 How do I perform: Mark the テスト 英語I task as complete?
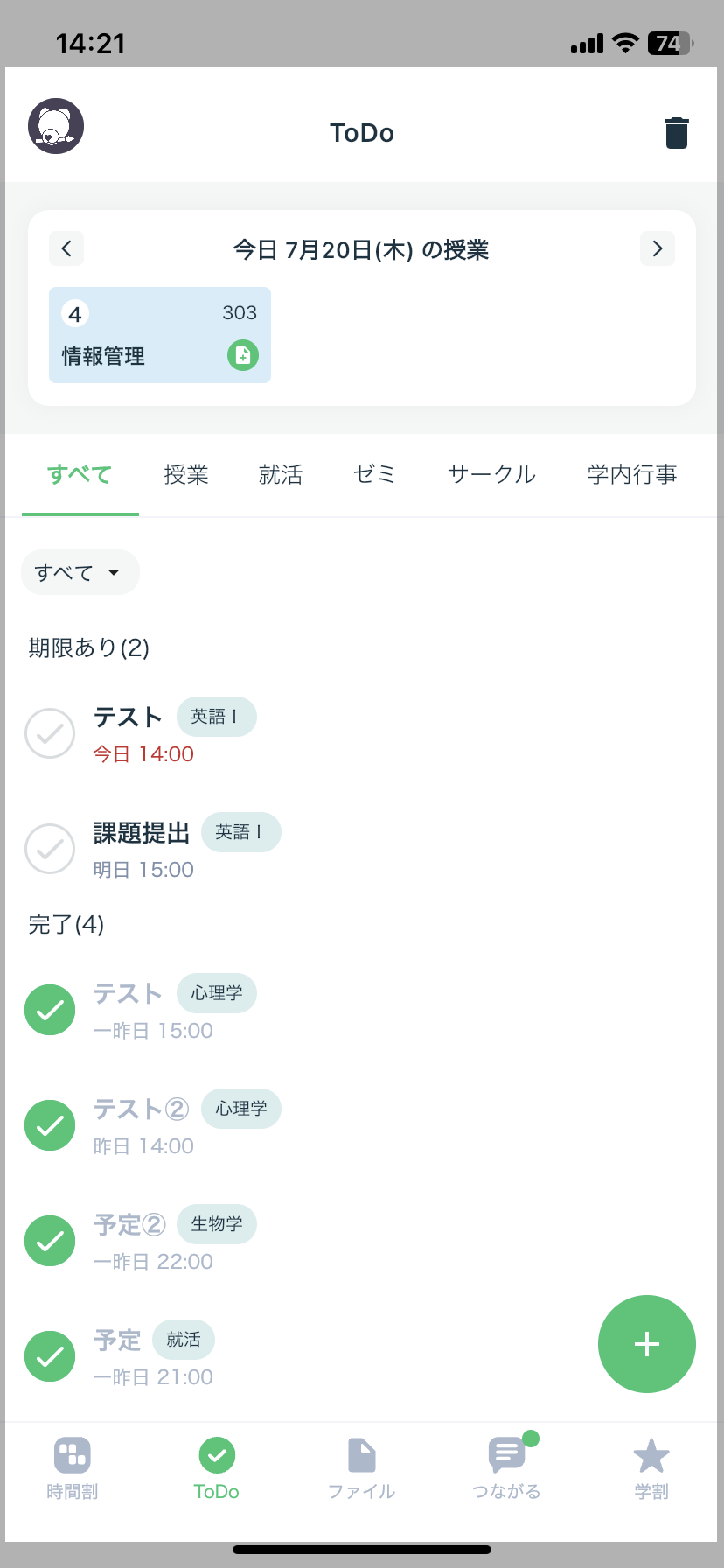pyautogui.click(x=50, y=733)
